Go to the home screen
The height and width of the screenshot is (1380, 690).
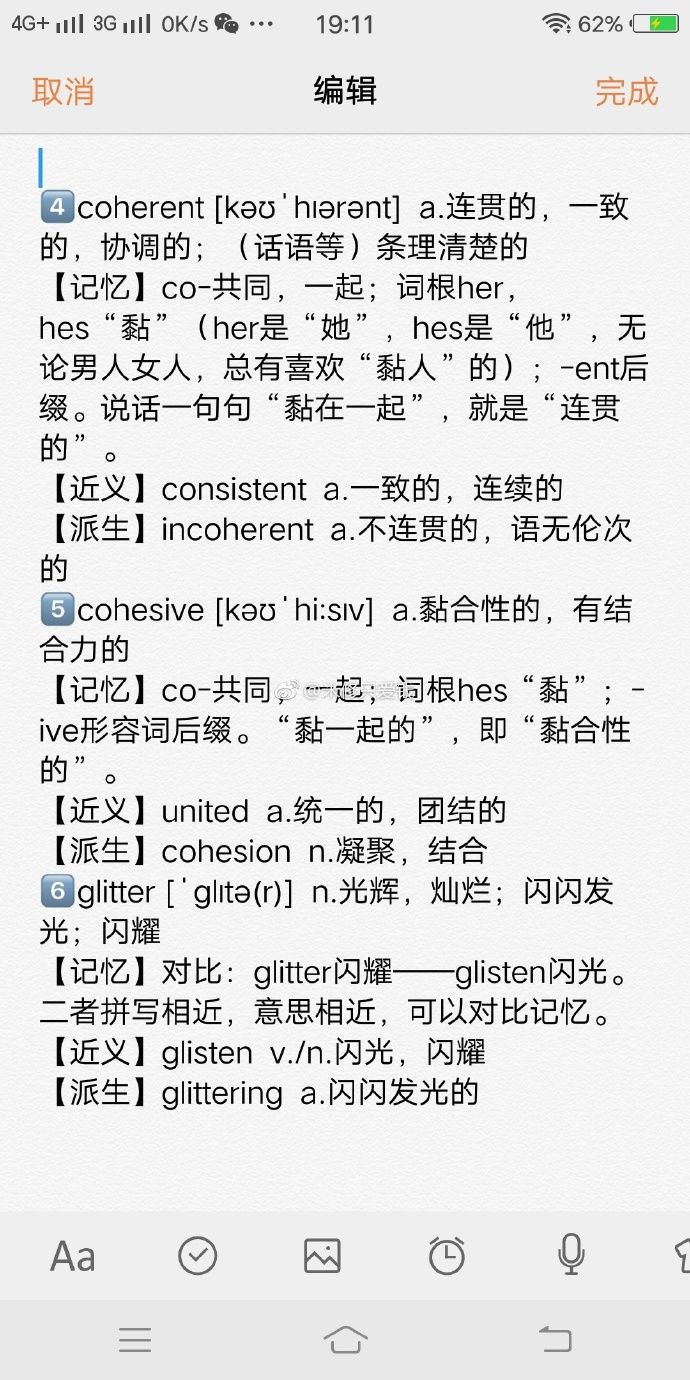(x=345, y=1340)
